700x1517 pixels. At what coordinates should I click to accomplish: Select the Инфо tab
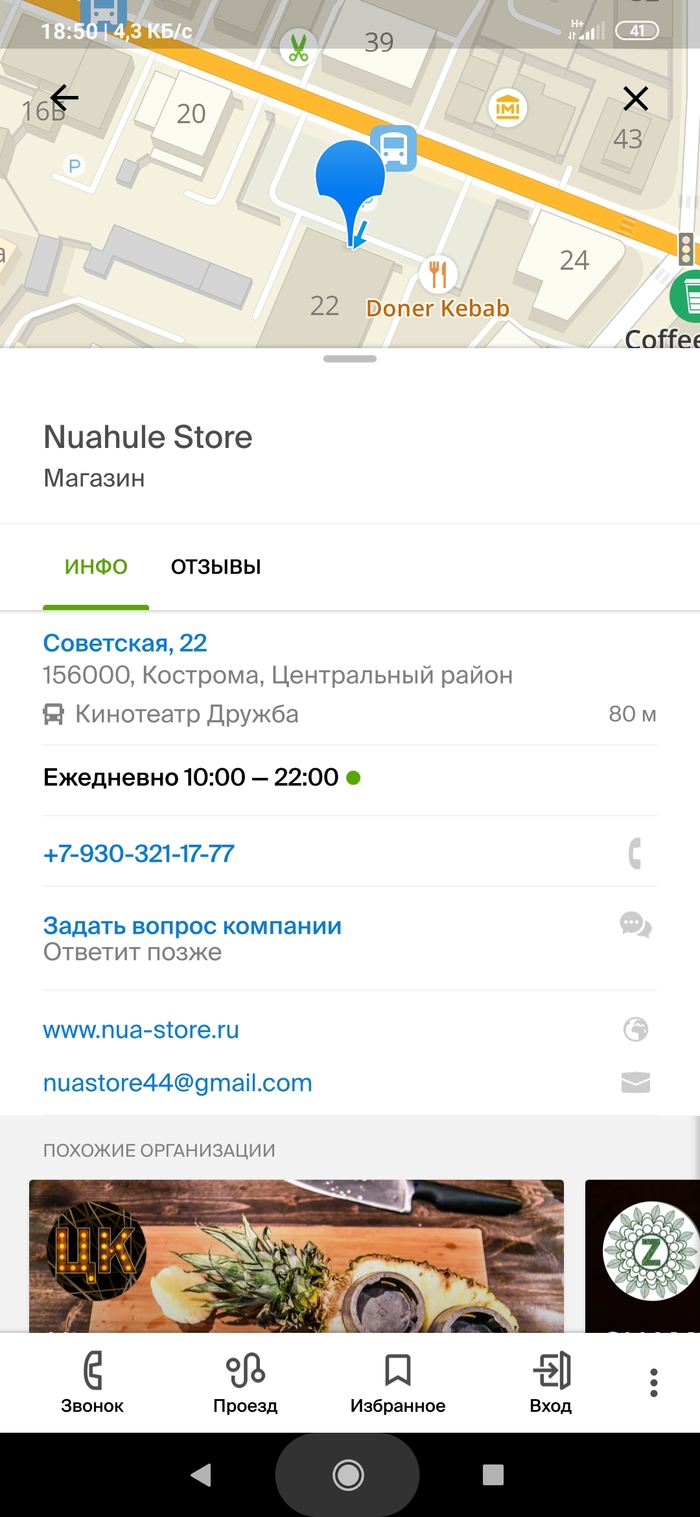96,567
